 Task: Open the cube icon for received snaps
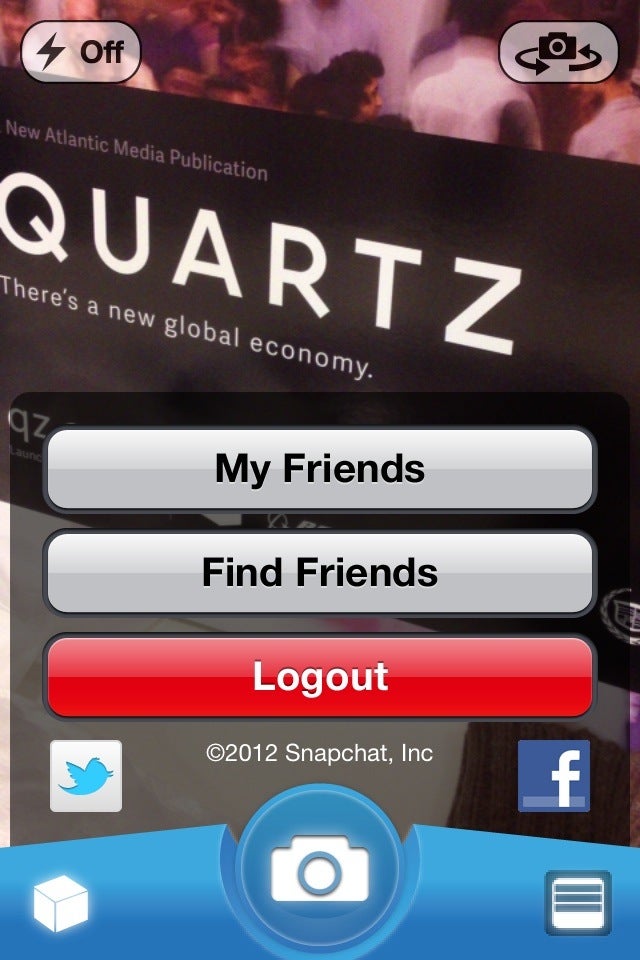(x=60, y=904)
